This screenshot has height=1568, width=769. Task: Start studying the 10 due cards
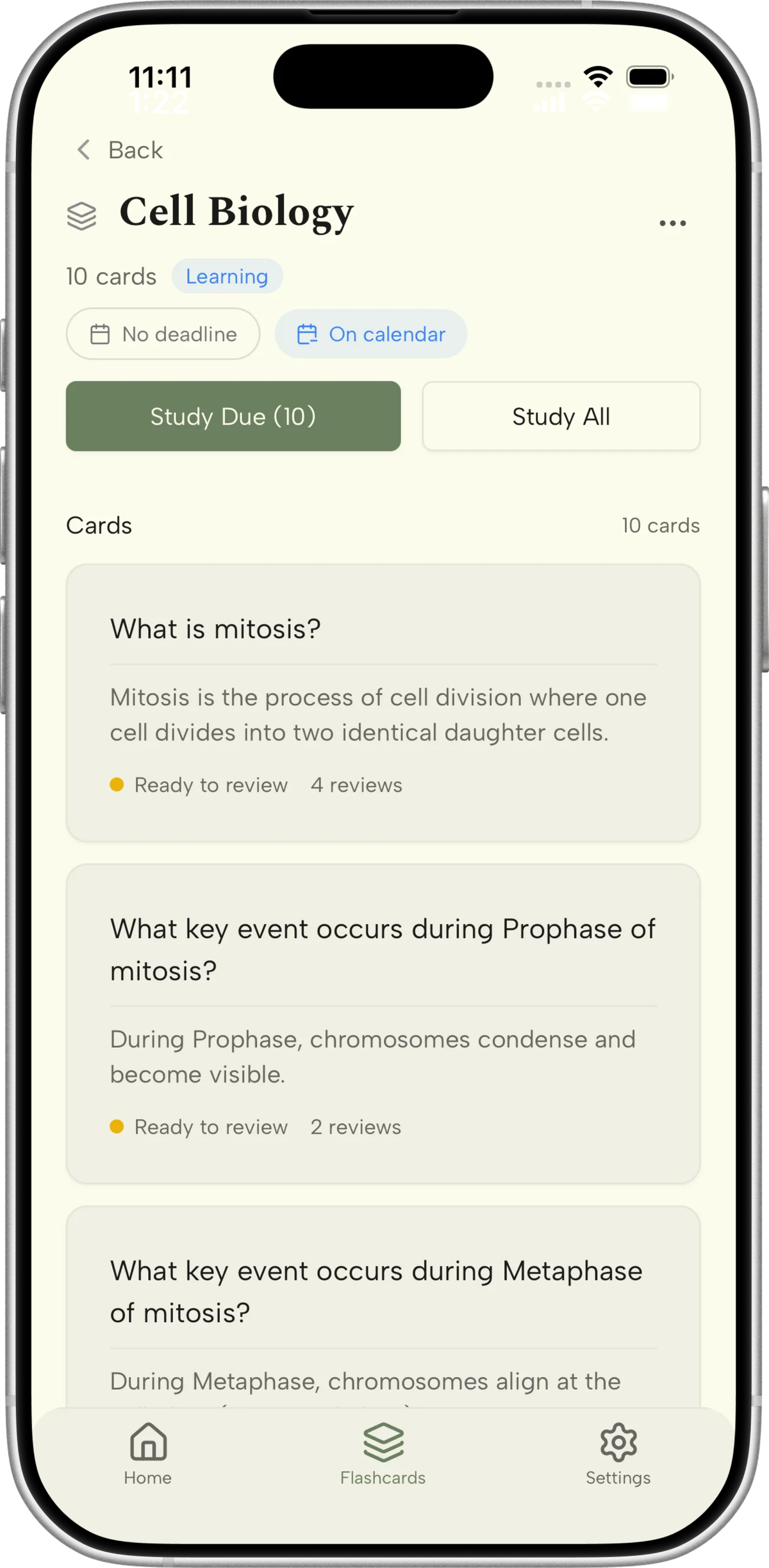(233, 416)
